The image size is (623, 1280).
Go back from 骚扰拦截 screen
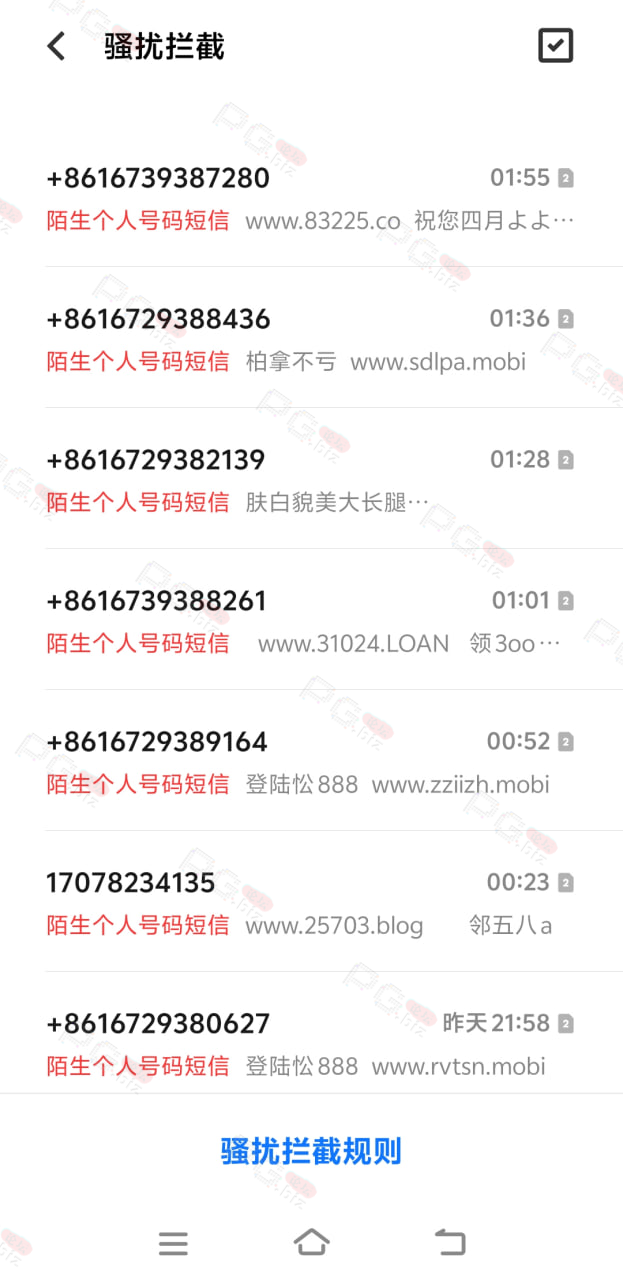(x=56, y=46)
